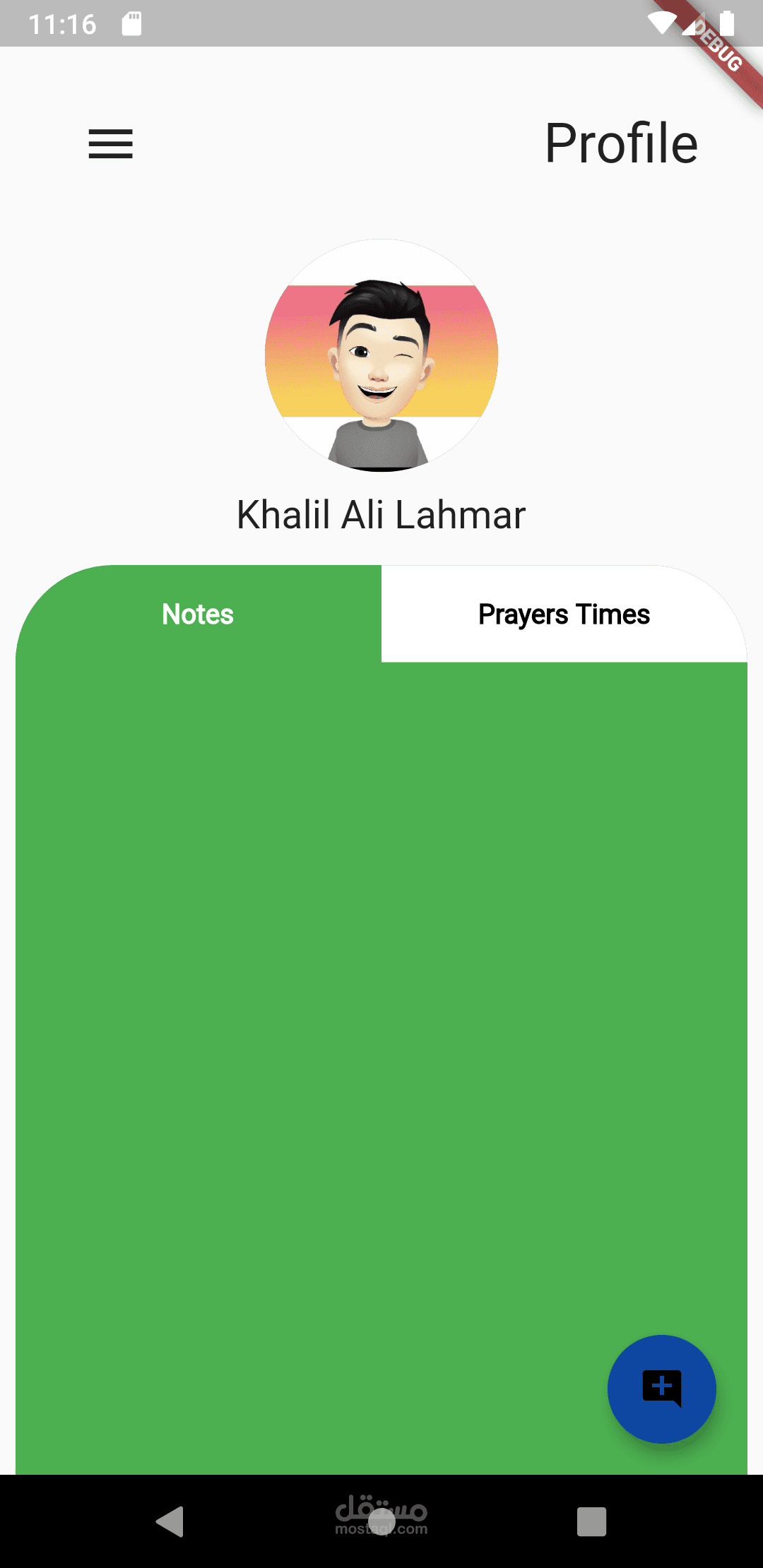Viewport: 763px width, 1568px height.
Task: Tap the profile avatar picture
Action: point(381,355)
